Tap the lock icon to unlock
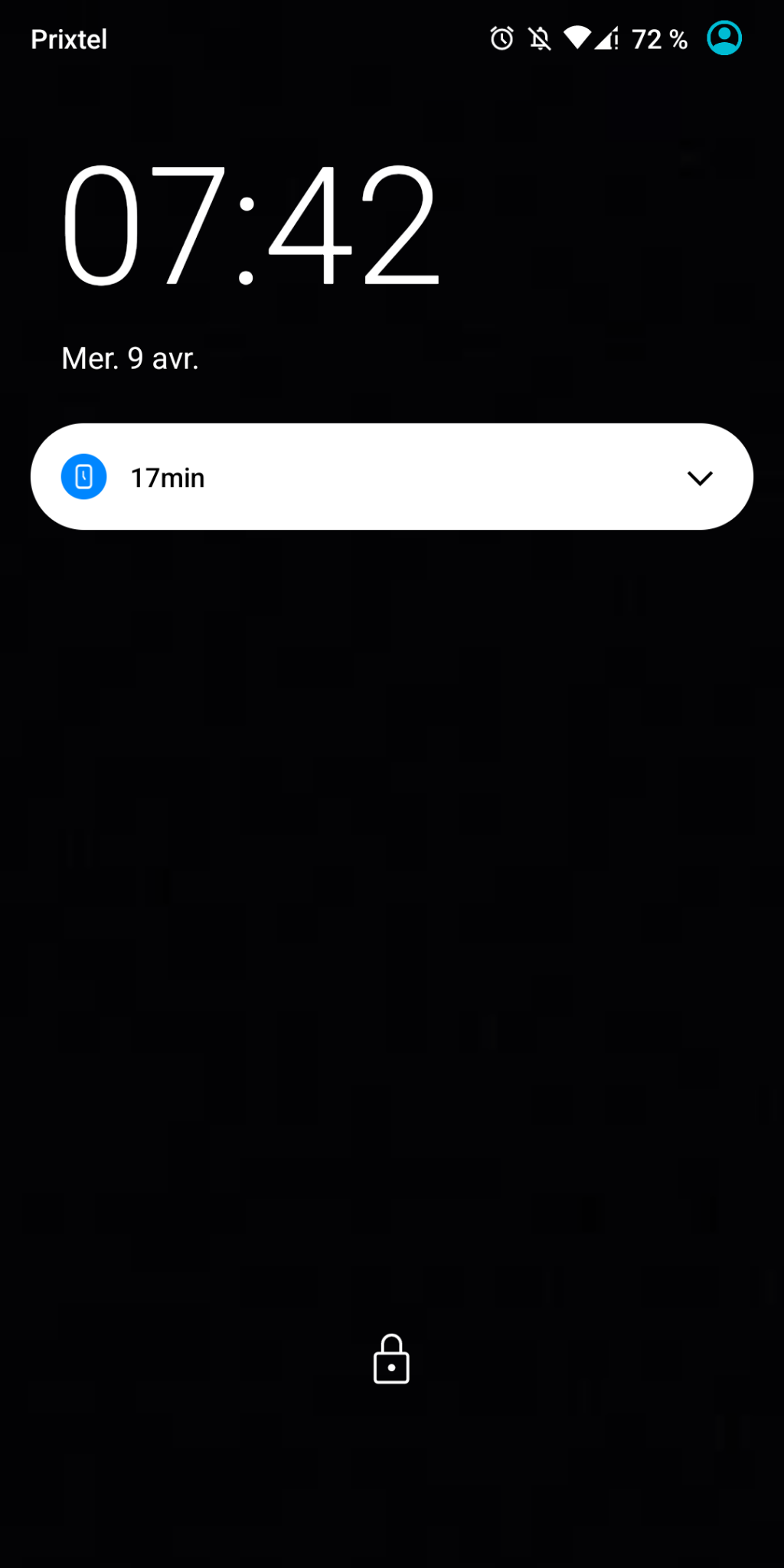The width and height of the screenshot is (784, 1568). coord(391,1360)
